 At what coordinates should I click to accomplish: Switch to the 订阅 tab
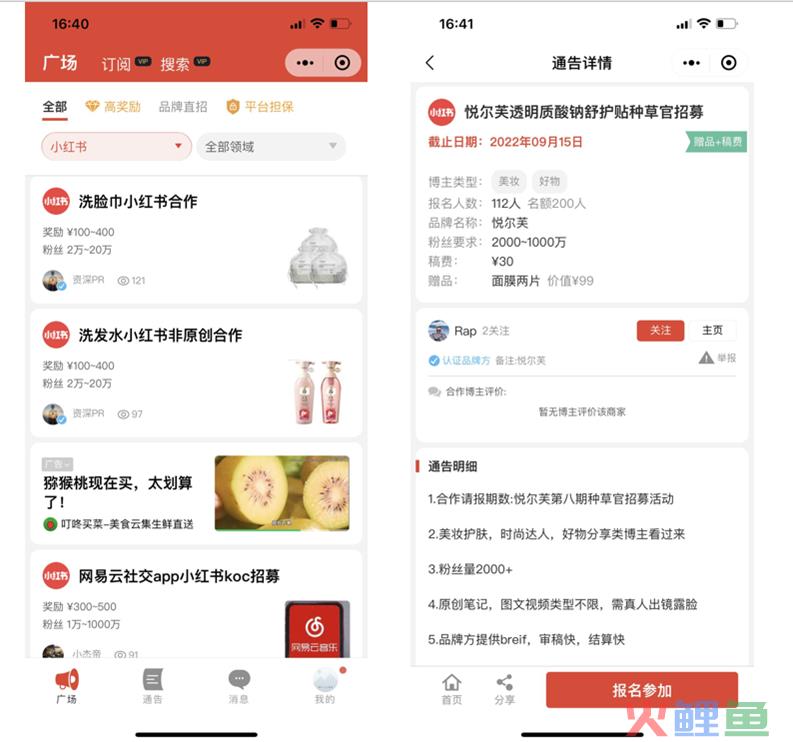point(116,63)
